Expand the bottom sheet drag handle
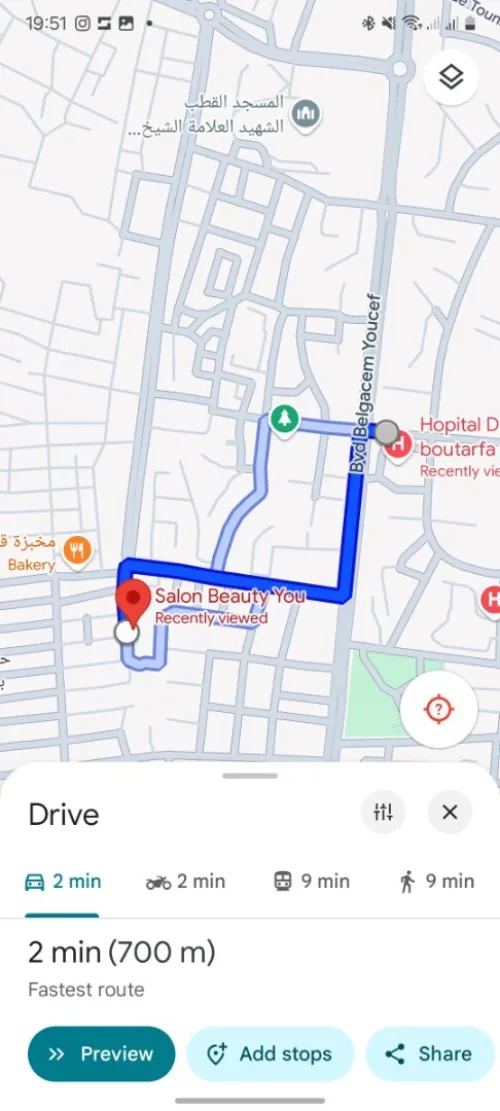The width and height of the screenshot is (500, 1111). click(x=250, y=776)
